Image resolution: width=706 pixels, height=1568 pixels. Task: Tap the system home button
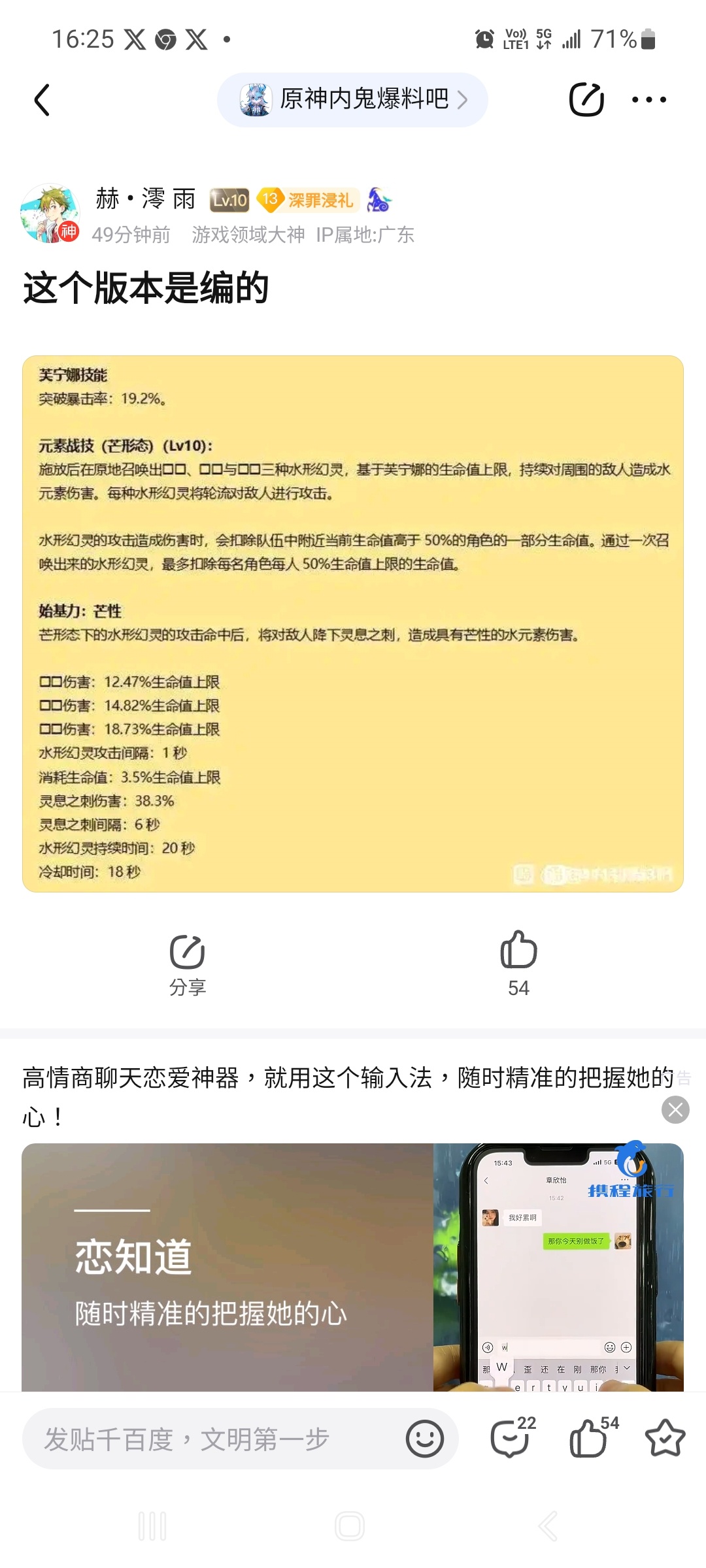pyautogui.click(x=350, y=1527)
